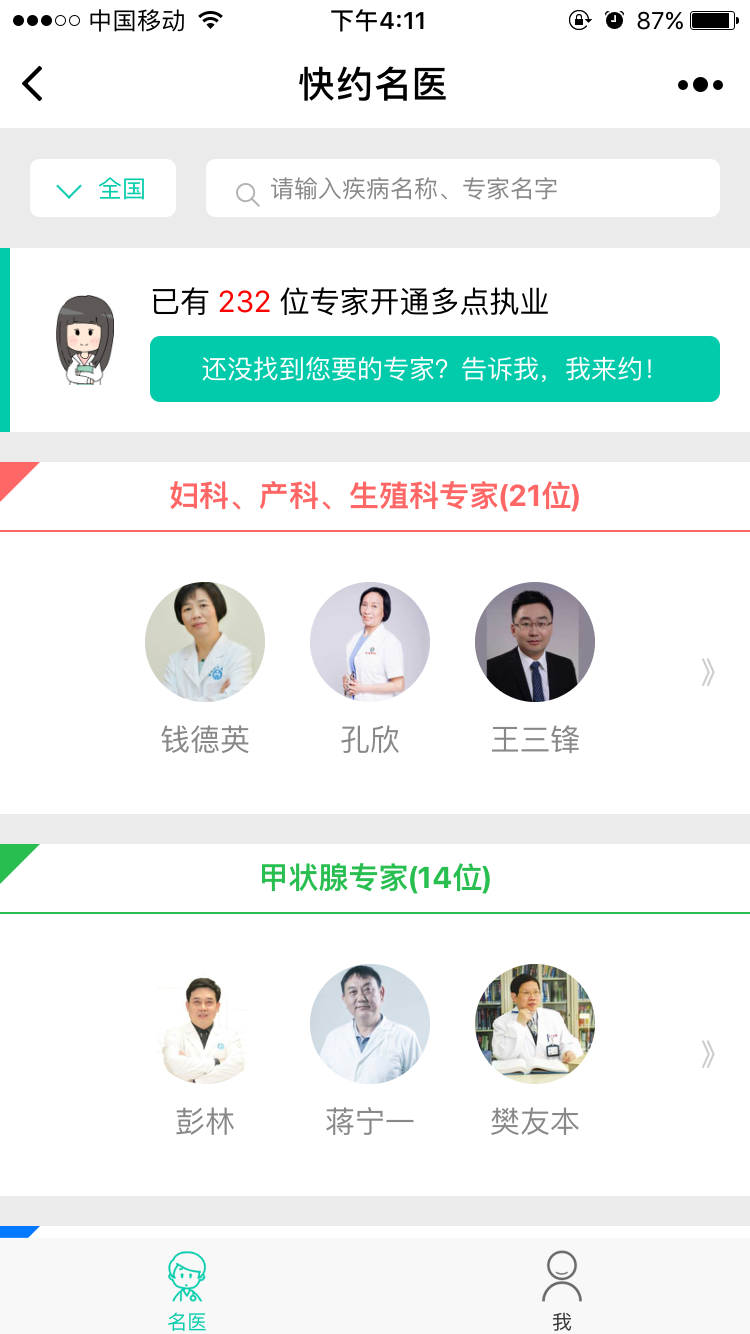The height and width of the screenshot is (1334, 750).
Task: Go back using the top-left arrow
Action: click(33, 84)
